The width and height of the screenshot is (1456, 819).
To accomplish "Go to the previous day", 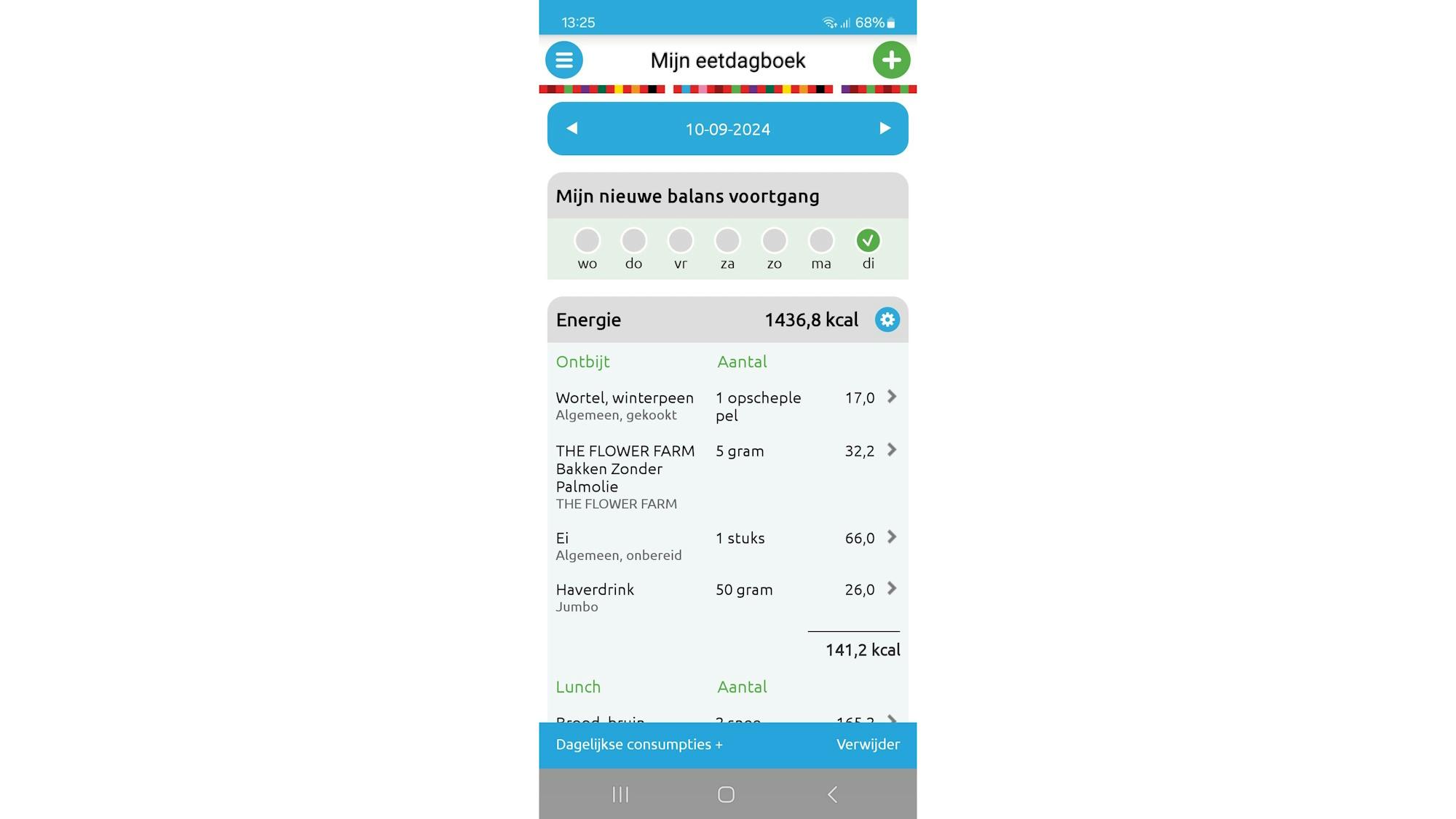I will click(x=572, y=128).
